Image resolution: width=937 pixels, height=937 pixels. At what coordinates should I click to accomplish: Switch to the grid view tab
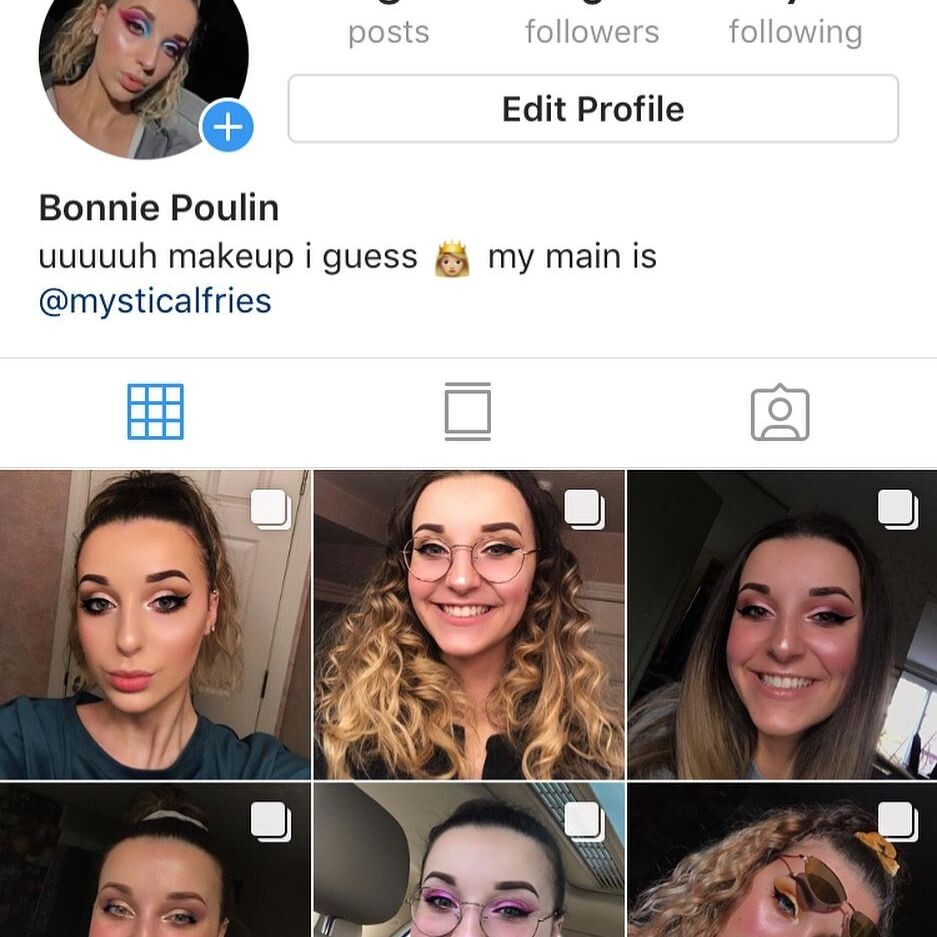click(155, 412)
